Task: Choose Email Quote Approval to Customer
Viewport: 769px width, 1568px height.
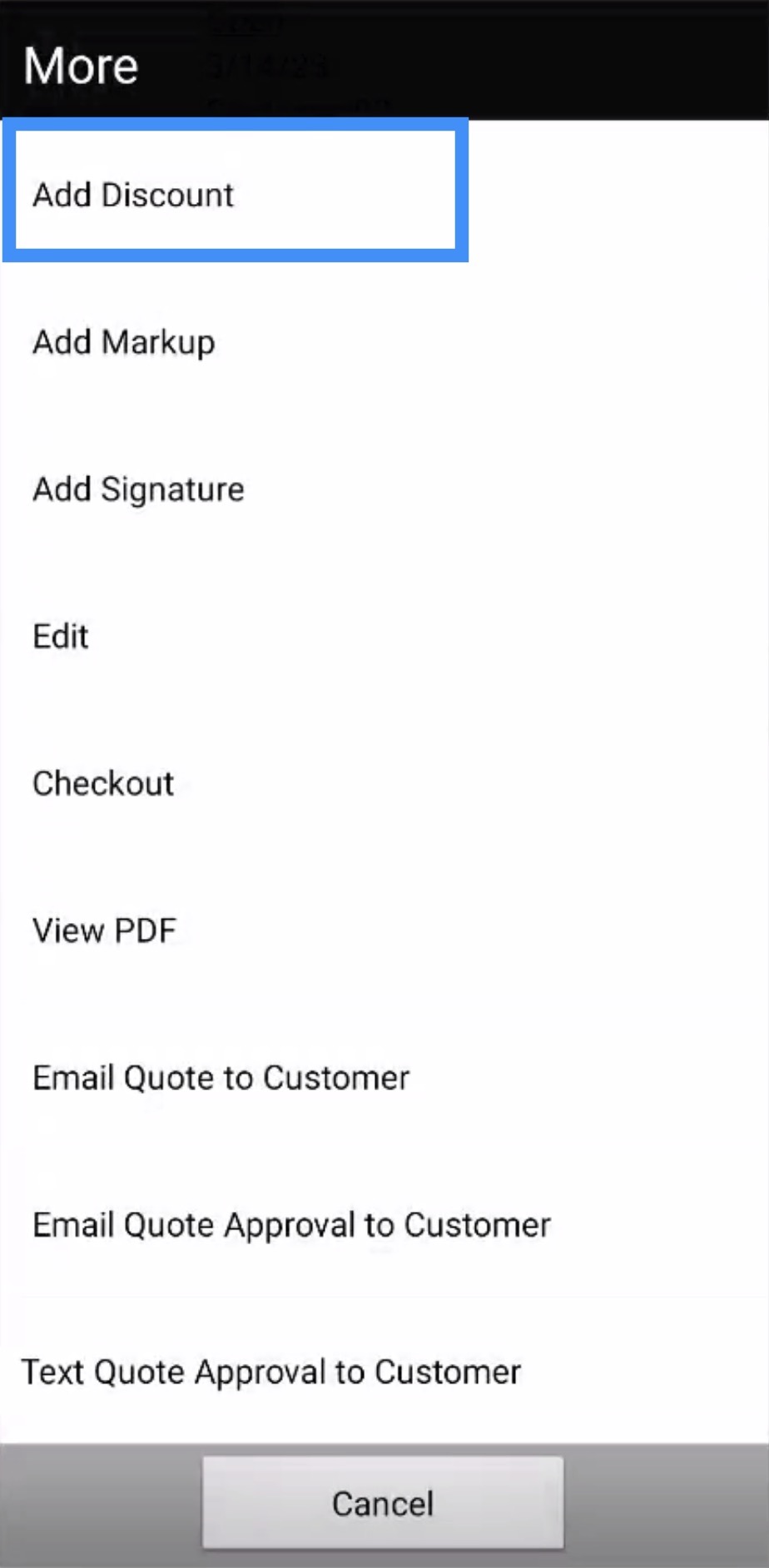Action: 291,1225
